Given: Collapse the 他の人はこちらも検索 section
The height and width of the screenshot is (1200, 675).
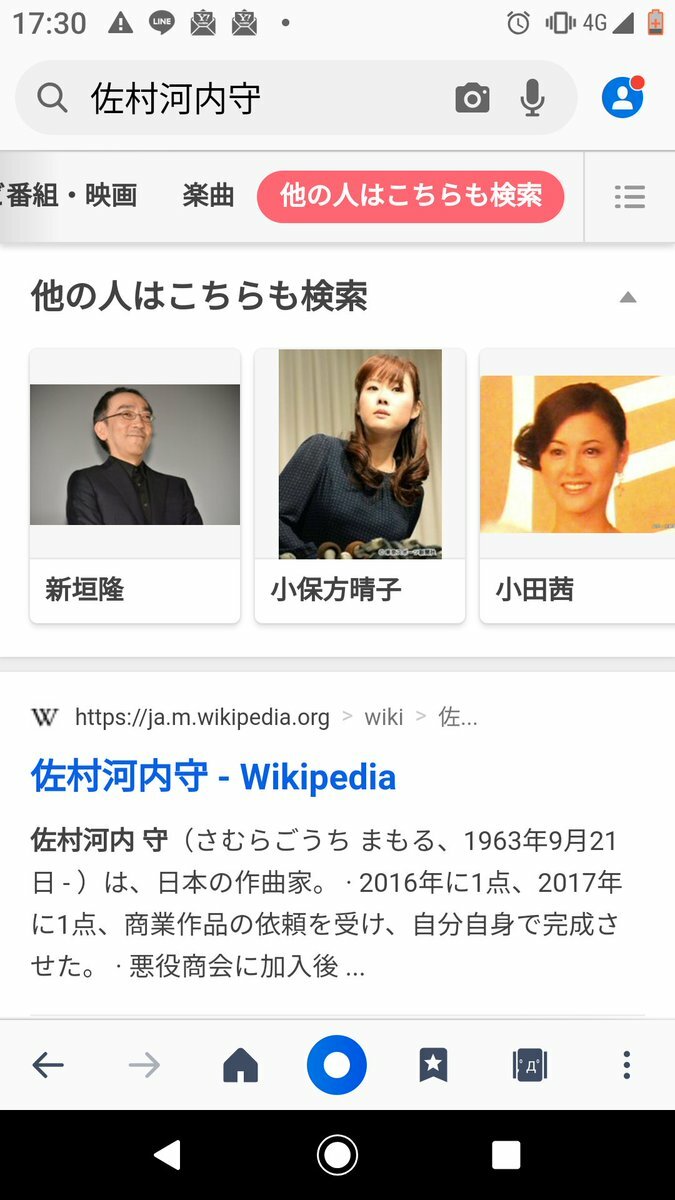Looking at the screenshot, I should point(627,297).
